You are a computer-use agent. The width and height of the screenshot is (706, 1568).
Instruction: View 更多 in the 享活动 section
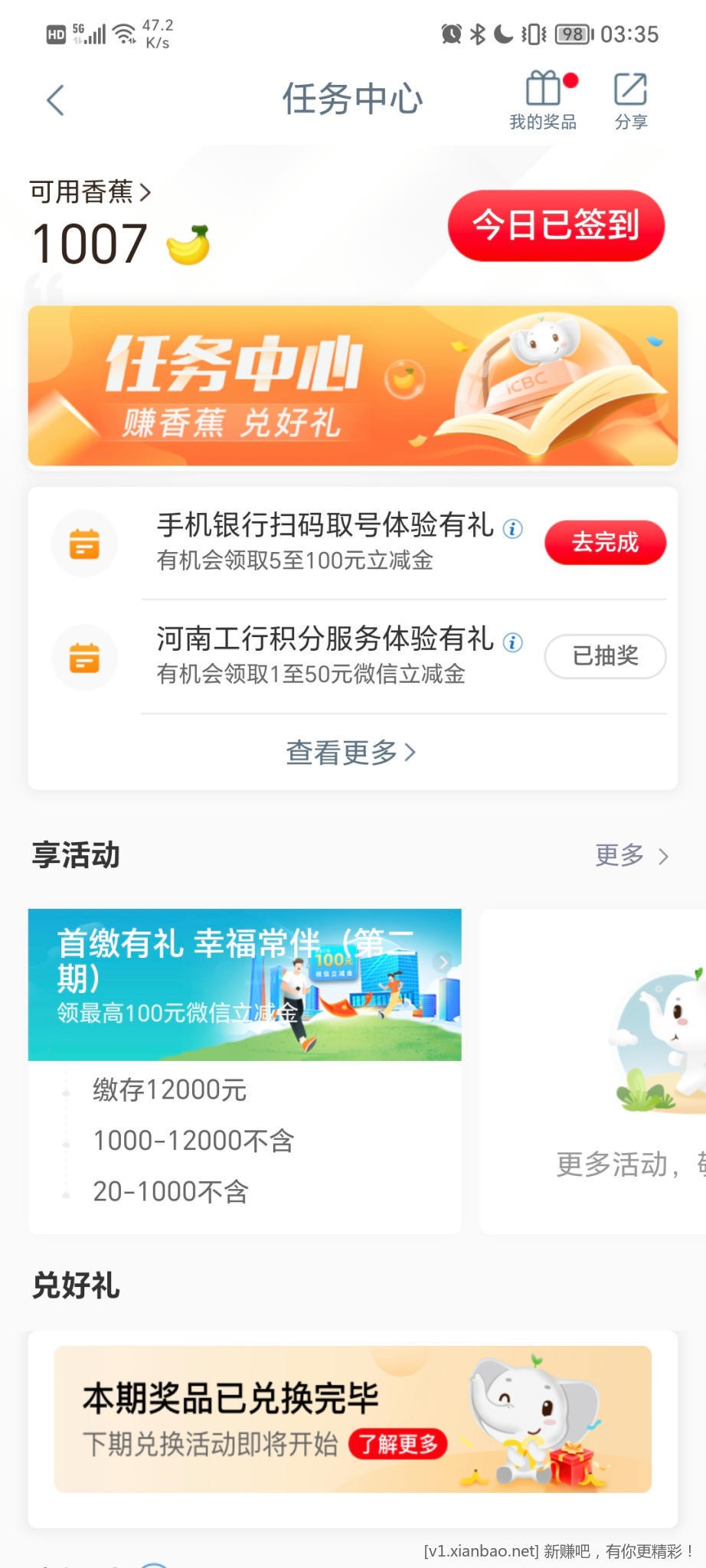pyautogui.click(x=631, y=855)
